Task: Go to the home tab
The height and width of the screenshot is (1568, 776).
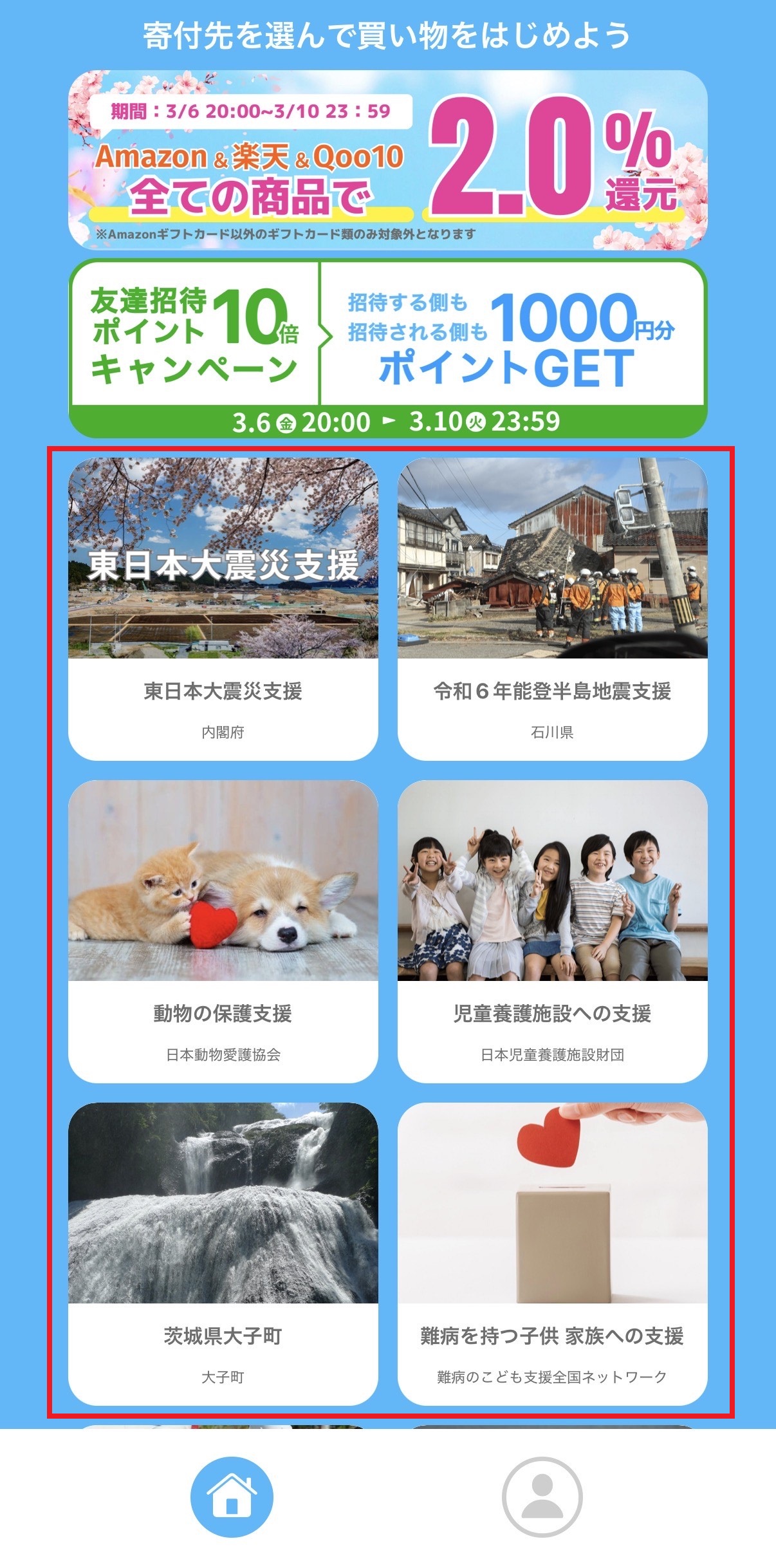Action: point(232,1497)
